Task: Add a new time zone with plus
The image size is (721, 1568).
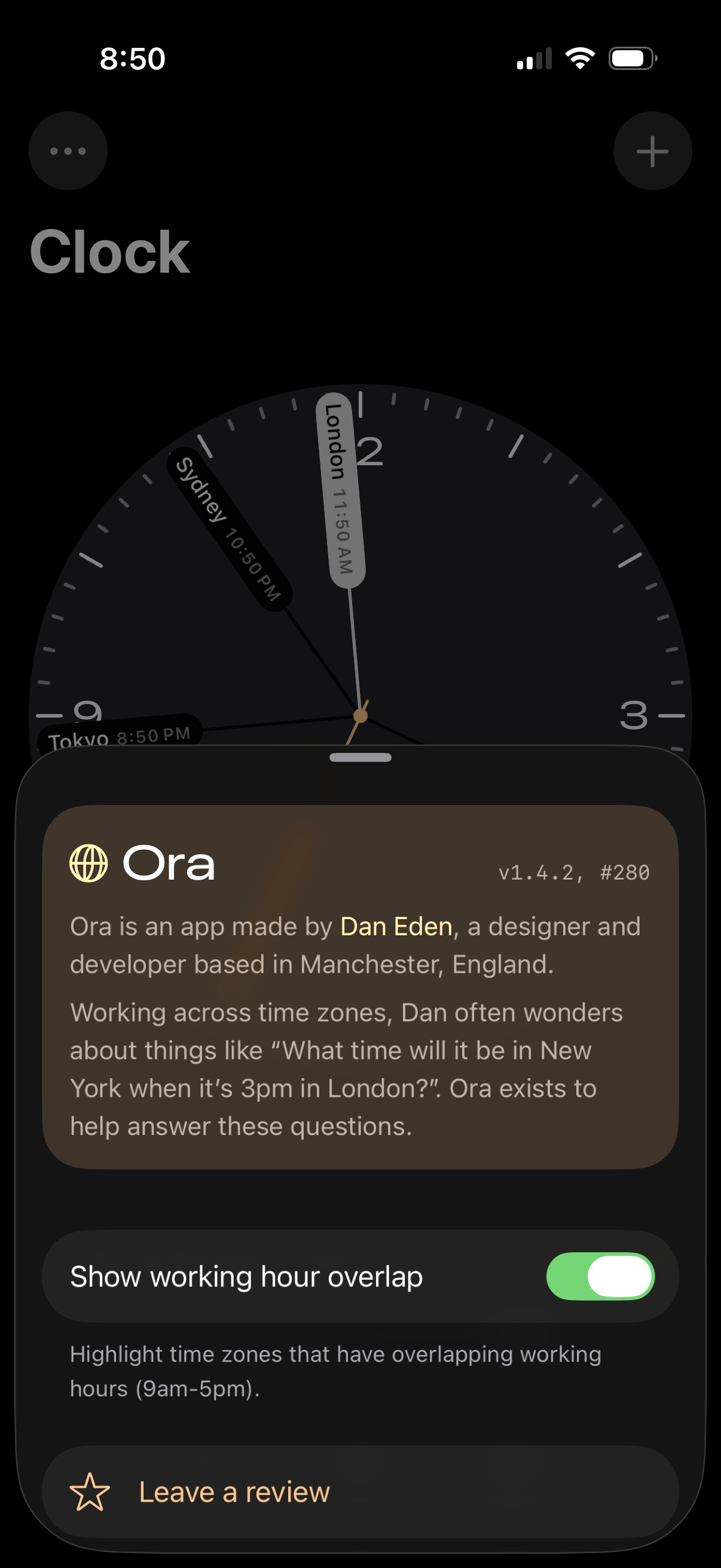Action: pyautogui.click(x=652, y=151)
